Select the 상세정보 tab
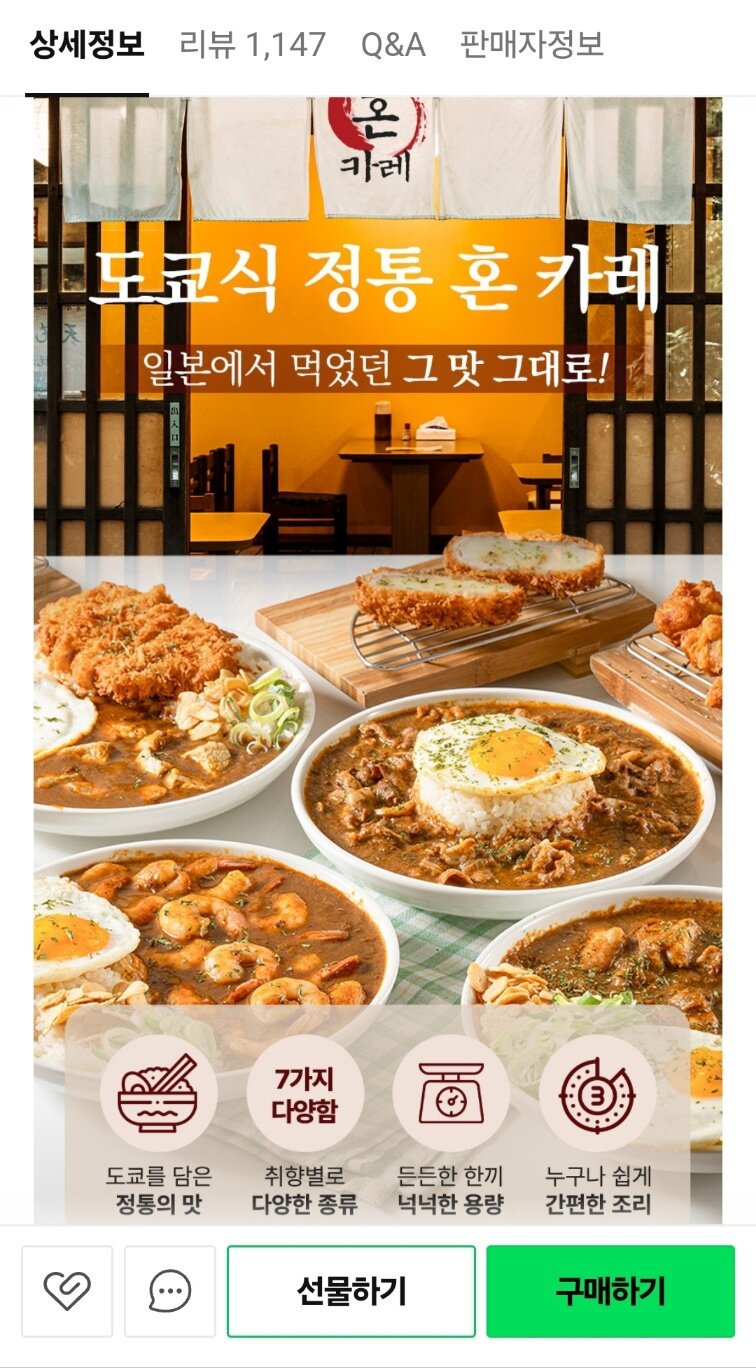 87,45
